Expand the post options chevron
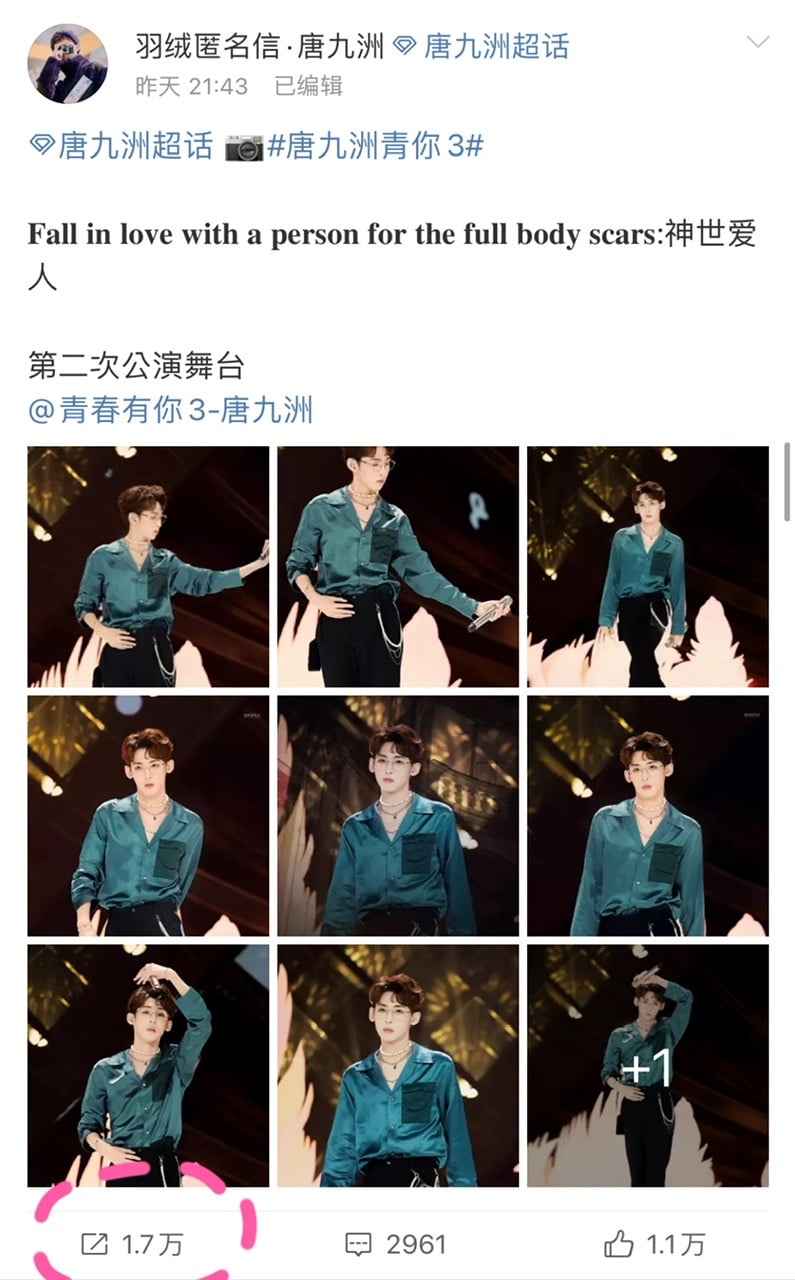 click(x=759, y=42)
